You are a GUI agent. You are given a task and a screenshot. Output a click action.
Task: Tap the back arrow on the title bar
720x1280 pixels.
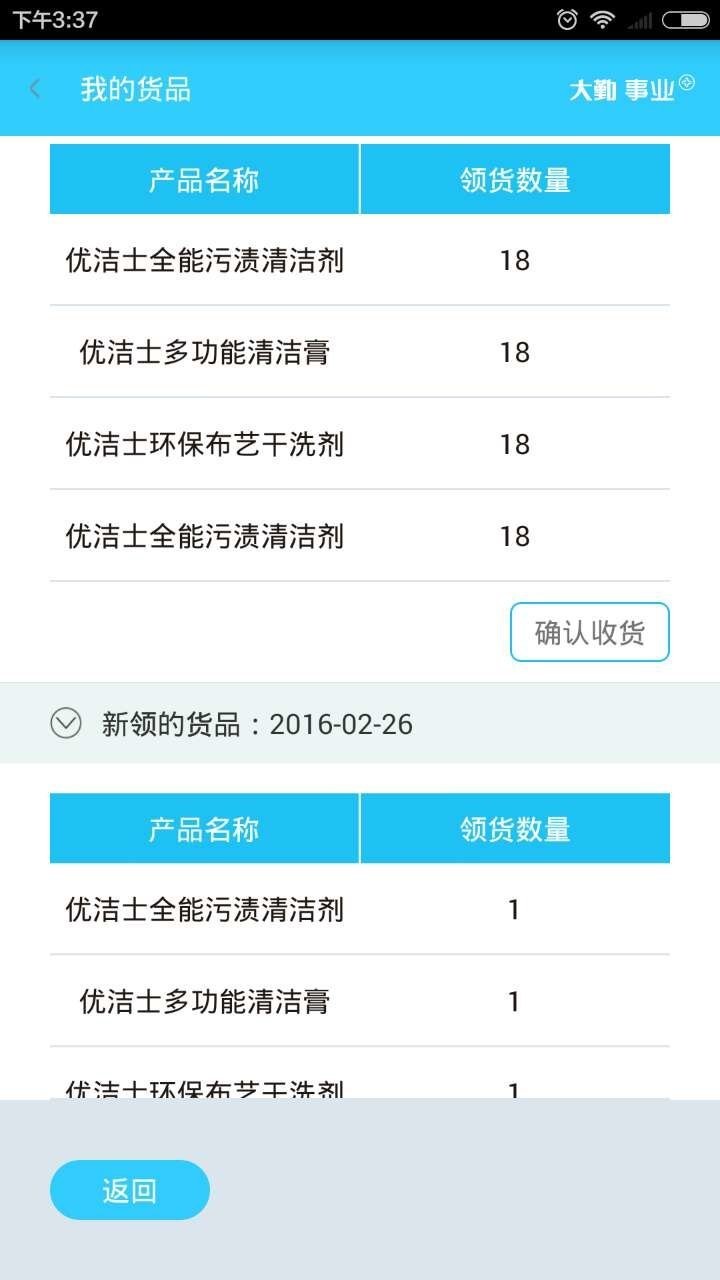pyautogui.click(x=33, y=88)
